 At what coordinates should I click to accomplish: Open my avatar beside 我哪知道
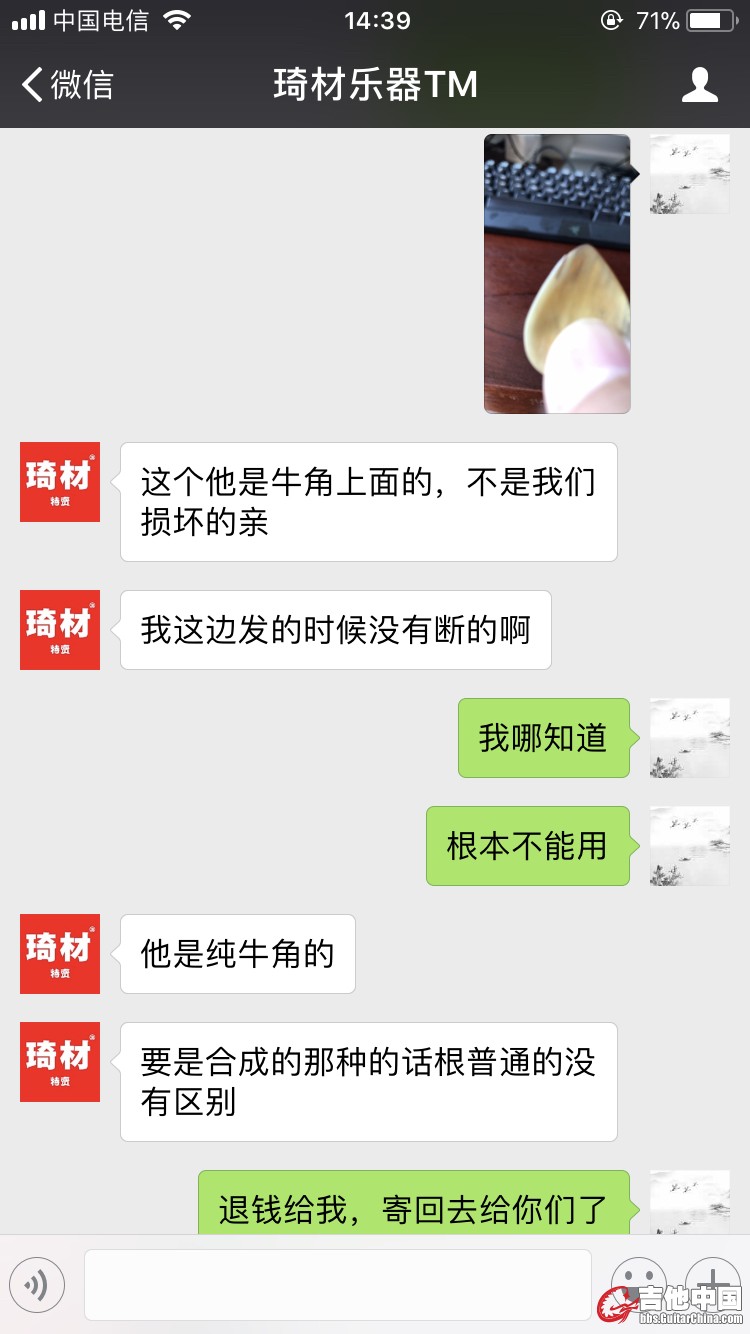pyautogui.click(x=689, y=738)
